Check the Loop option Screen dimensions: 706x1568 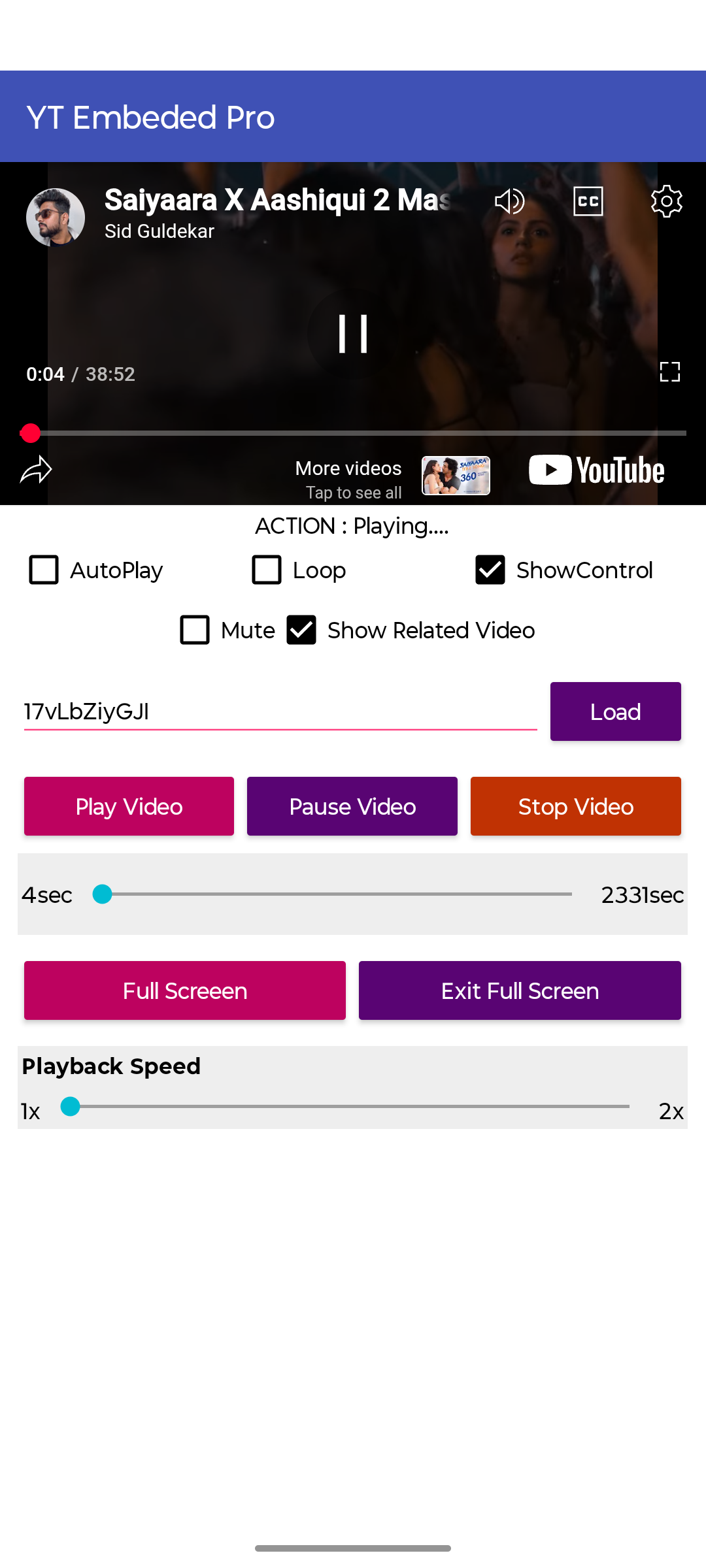pos(267,570)
